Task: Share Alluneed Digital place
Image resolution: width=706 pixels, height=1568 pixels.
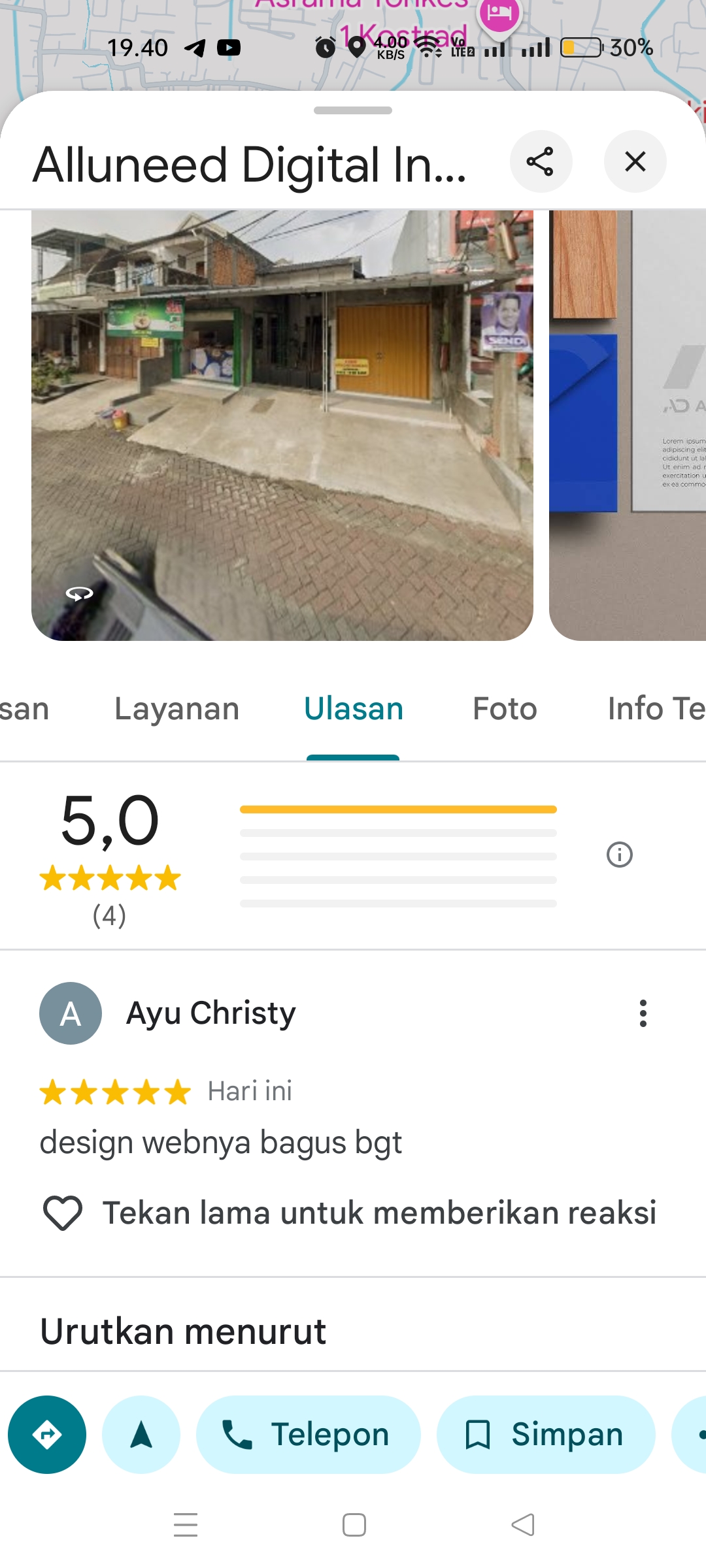Action: pyautogui.click(x=541, y=161)
